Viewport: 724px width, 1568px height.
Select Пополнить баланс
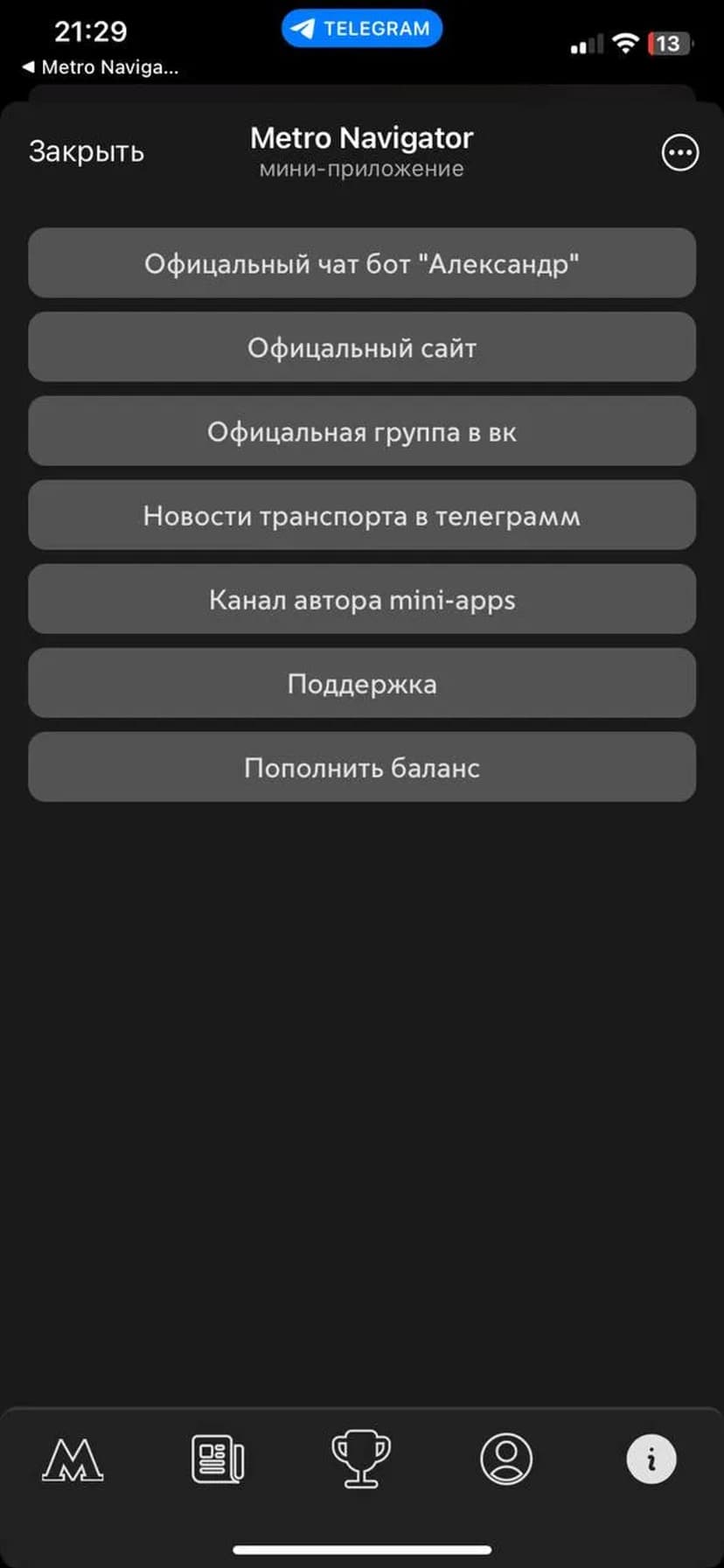pos(362,767)
